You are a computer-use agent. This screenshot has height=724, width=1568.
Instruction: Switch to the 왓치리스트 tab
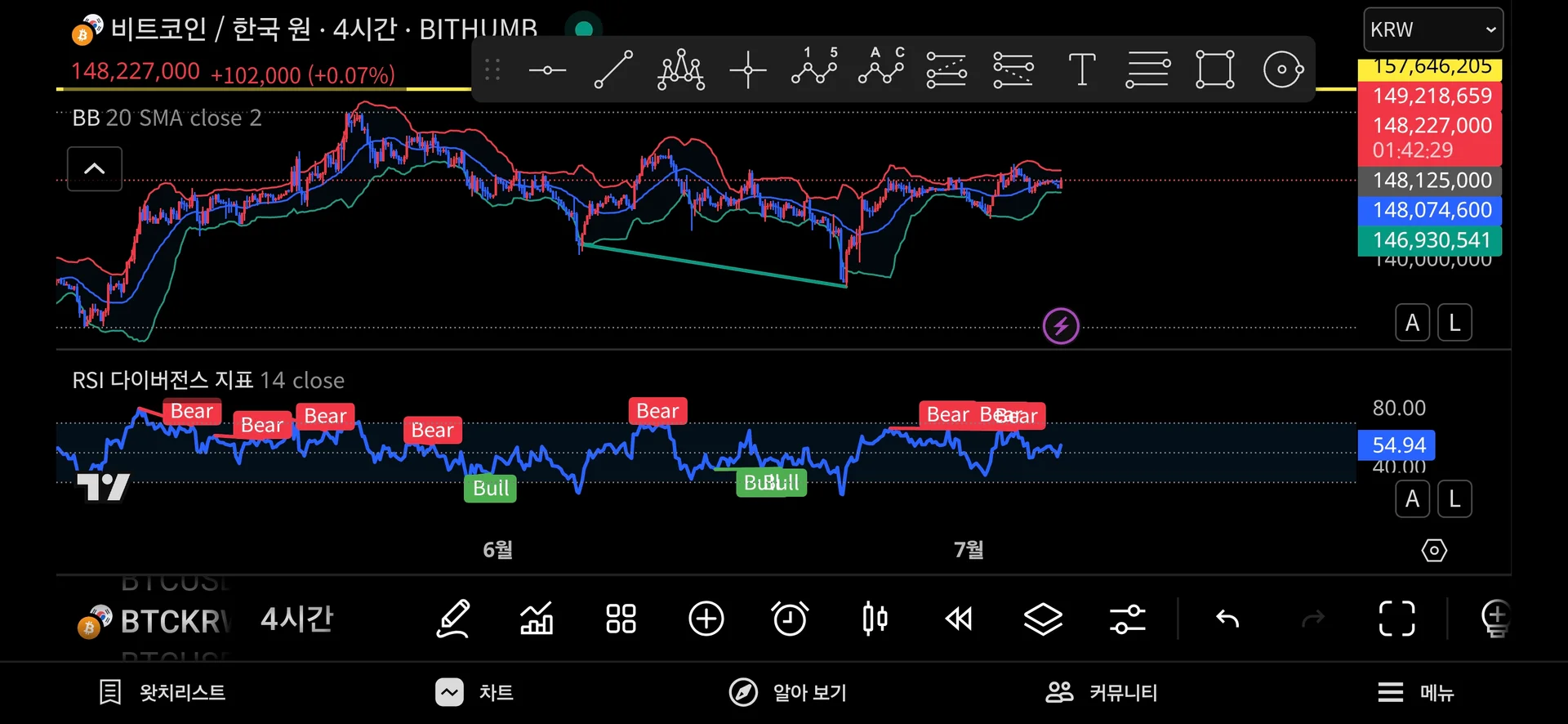pos(162,692)
